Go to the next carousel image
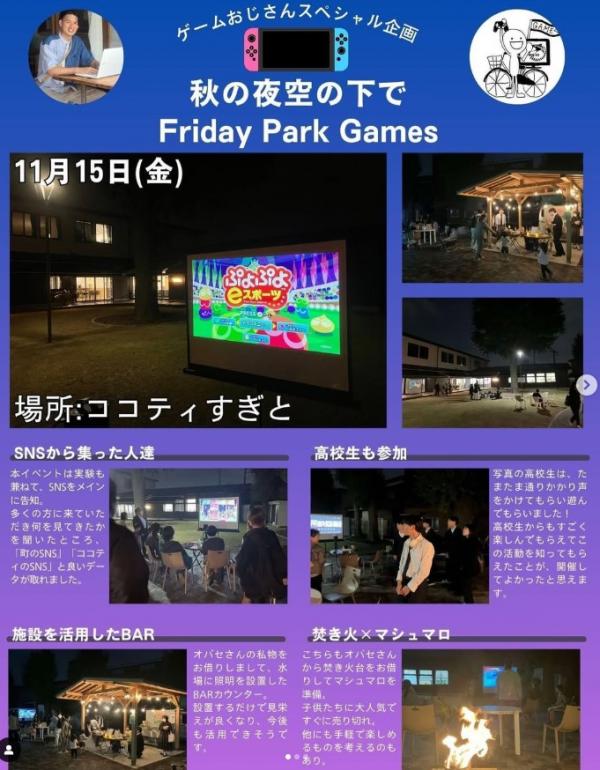The image size is (600, 770). [588, 385]
